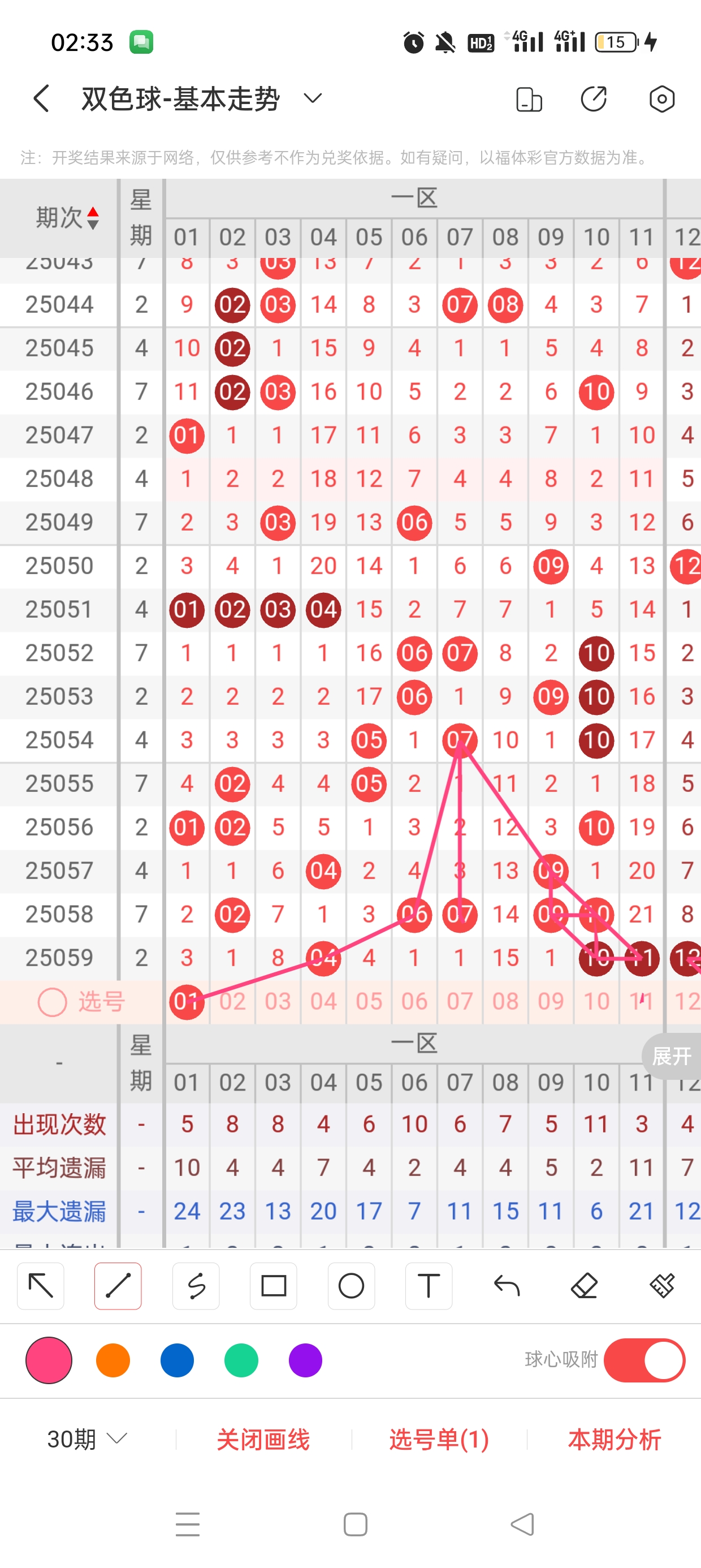Image resolution: width=701 pixels, height=1568 pixels.
Task: Open the 30期 period count dropdown
Action: (87, 1439)
